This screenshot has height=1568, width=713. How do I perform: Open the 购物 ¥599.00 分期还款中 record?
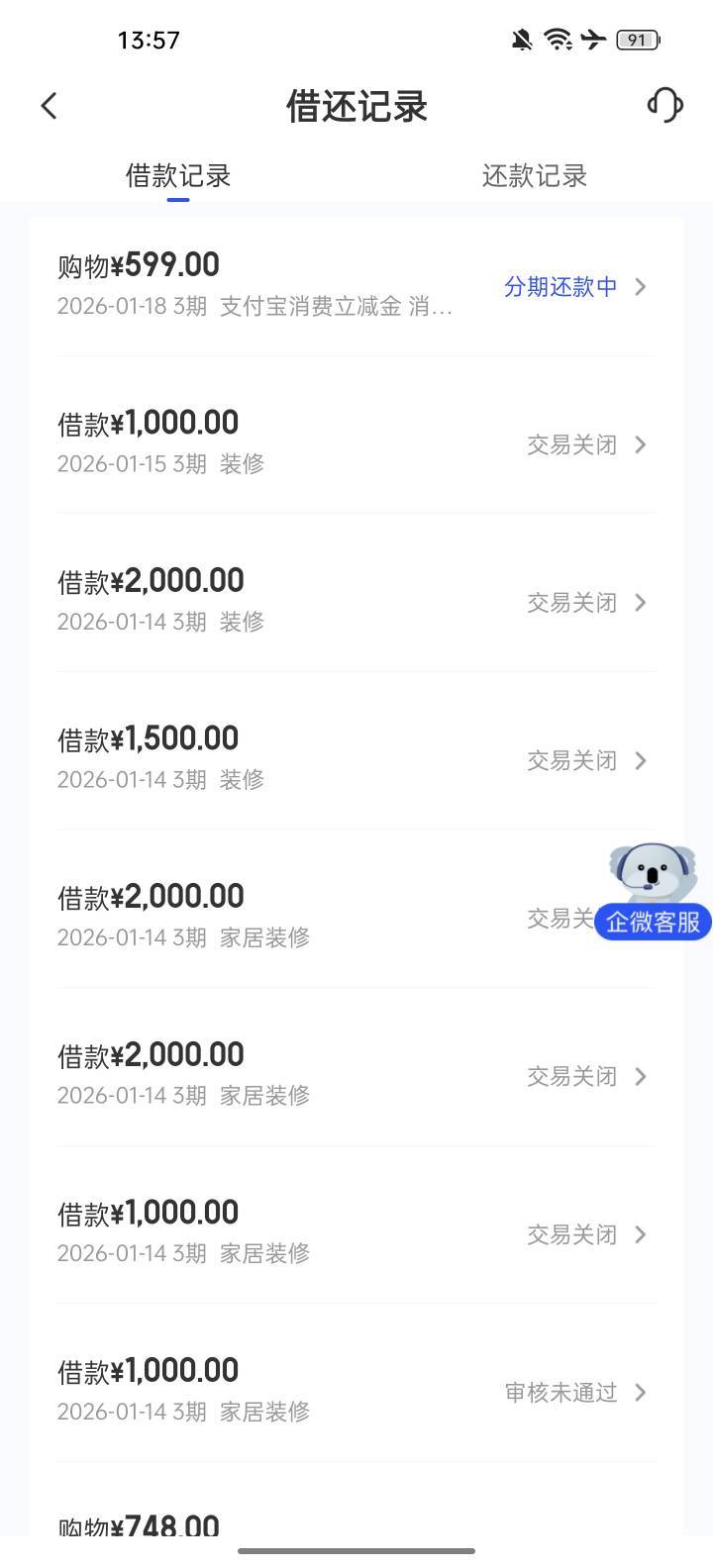click(356, 285)
